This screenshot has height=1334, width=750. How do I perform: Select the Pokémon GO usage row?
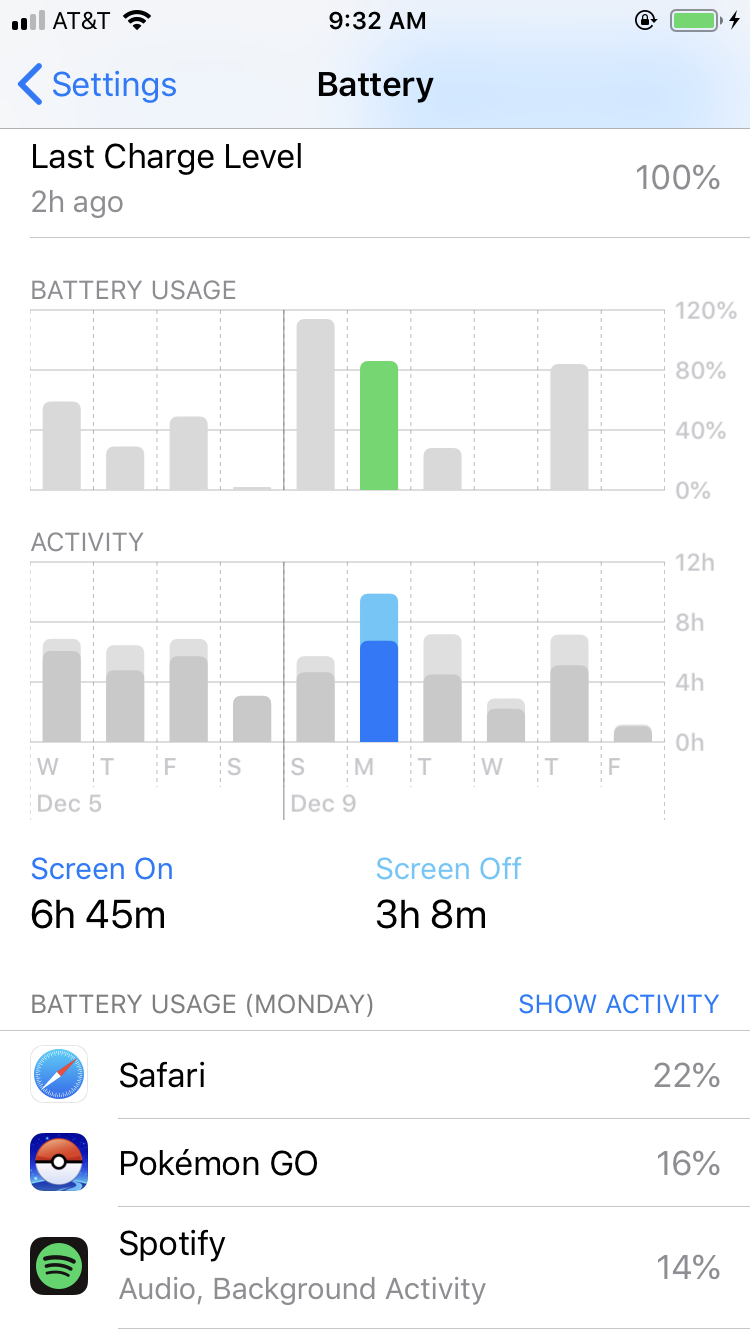click(375, 1163)
